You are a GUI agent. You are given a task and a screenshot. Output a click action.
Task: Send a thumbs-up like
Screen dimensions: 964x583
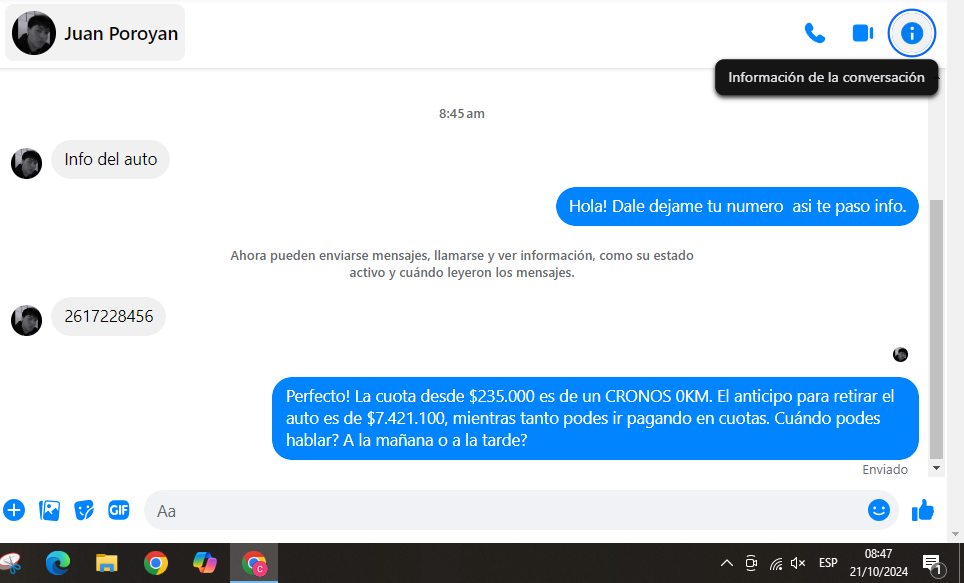coord(922,510)
